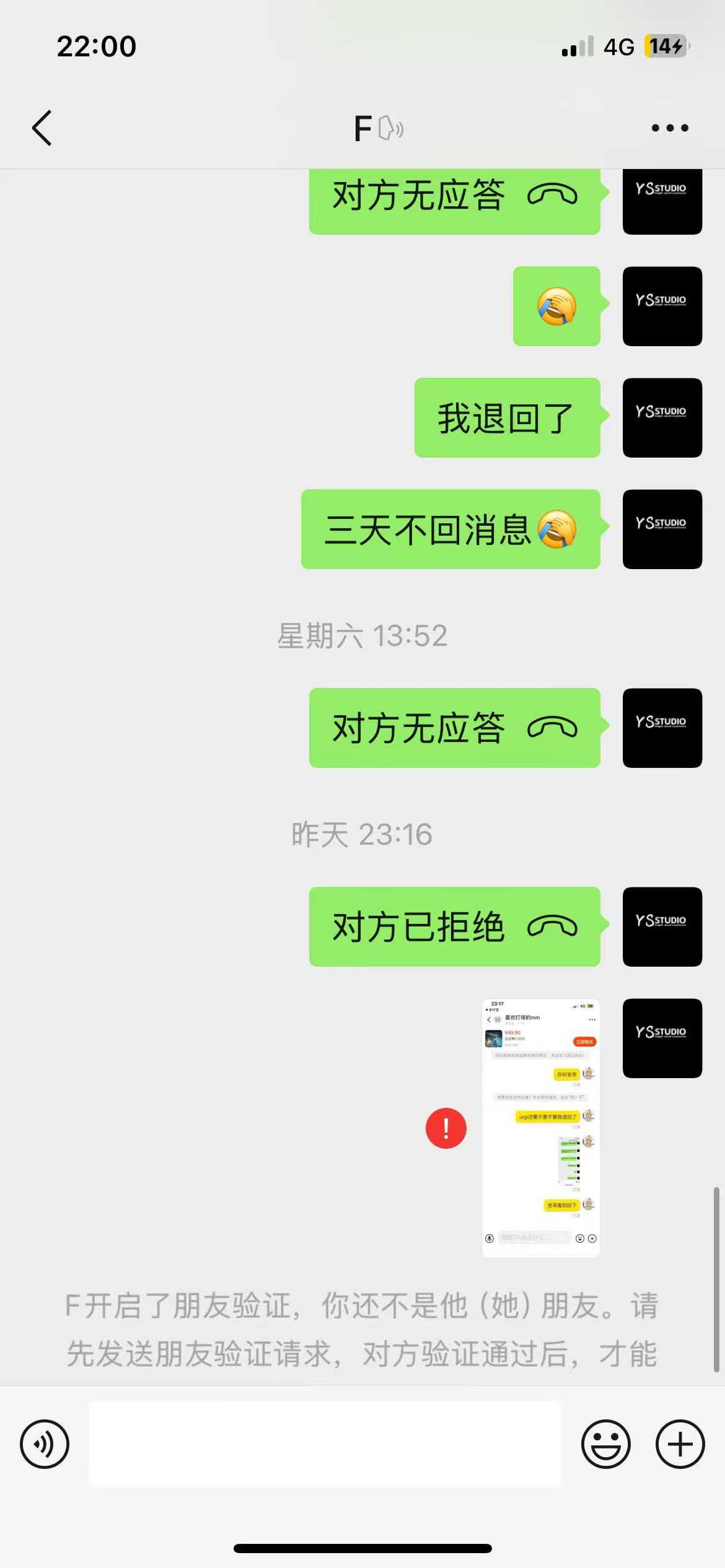Redial from the 对方已拒绝 call bubble
The width and height of the screenshot is (725, 1568).
tap(454, 926)
